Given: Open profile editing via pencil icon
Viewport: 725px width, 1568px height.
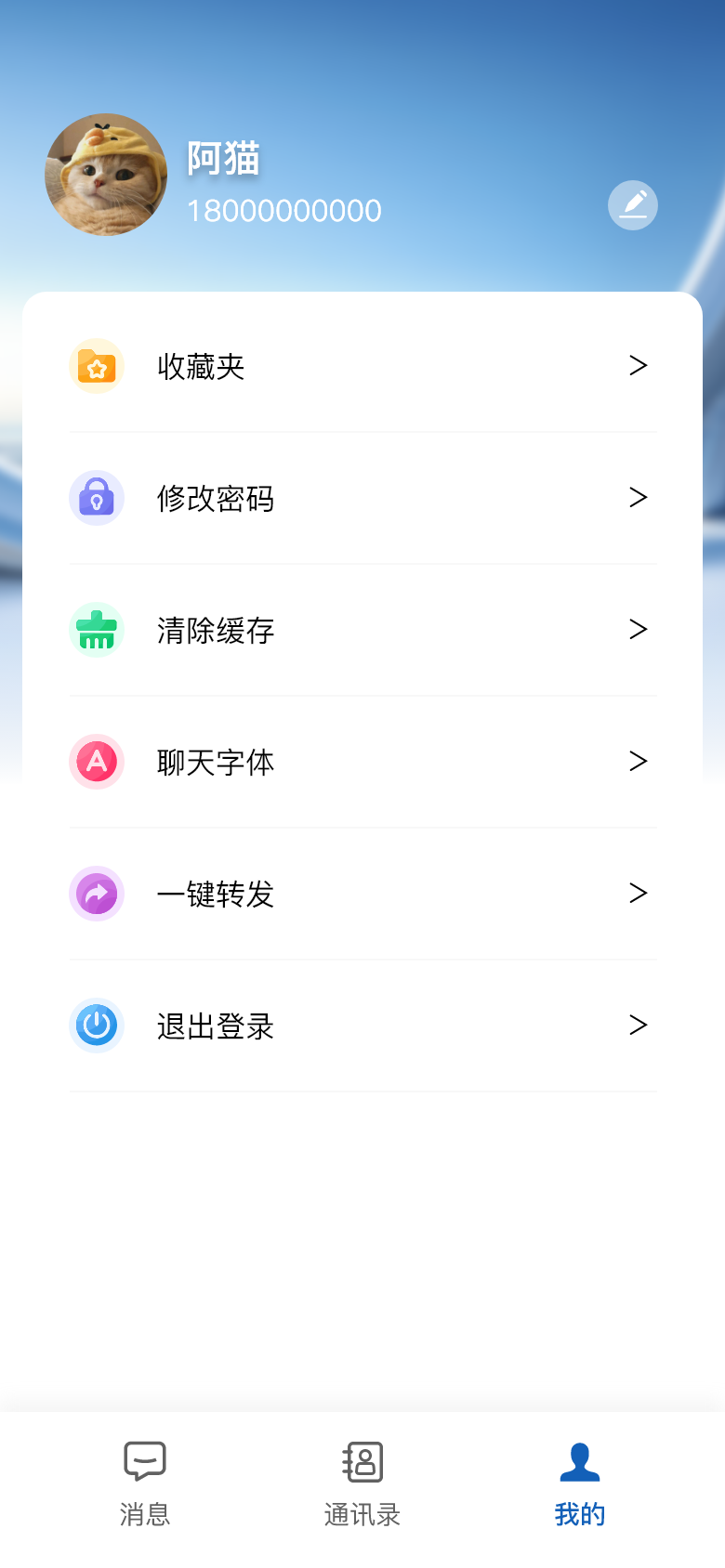Looking at the screenshot, I should tap(633, 204).
